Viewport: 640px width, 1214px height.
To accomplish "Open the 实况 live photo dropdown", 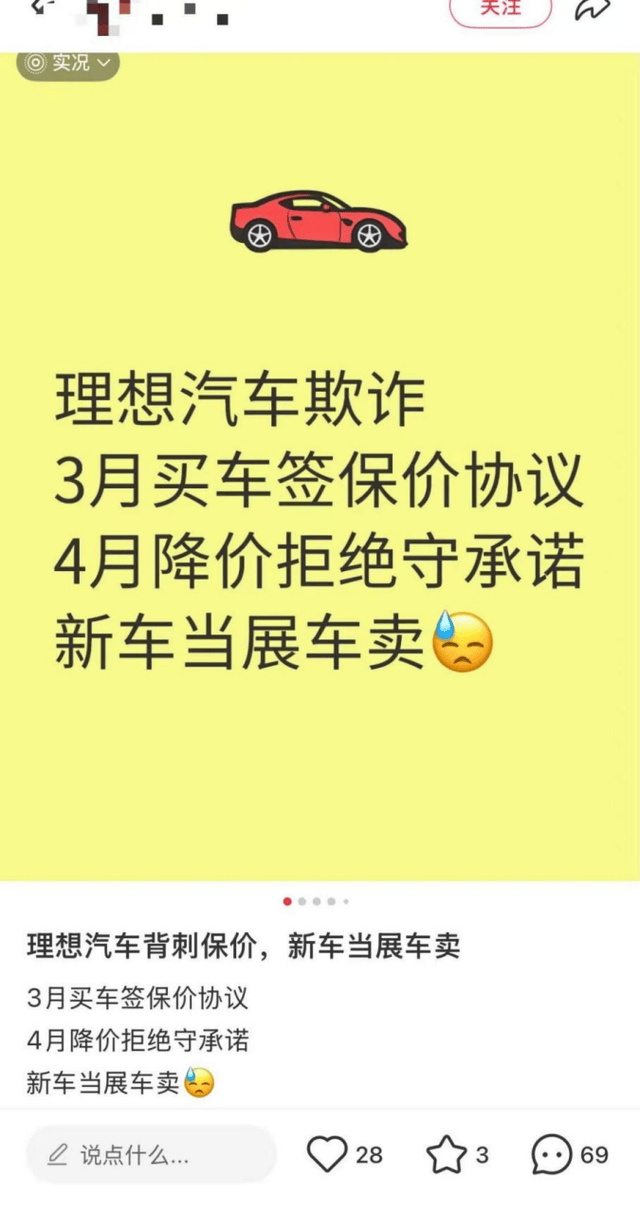I will coord(68,63).
